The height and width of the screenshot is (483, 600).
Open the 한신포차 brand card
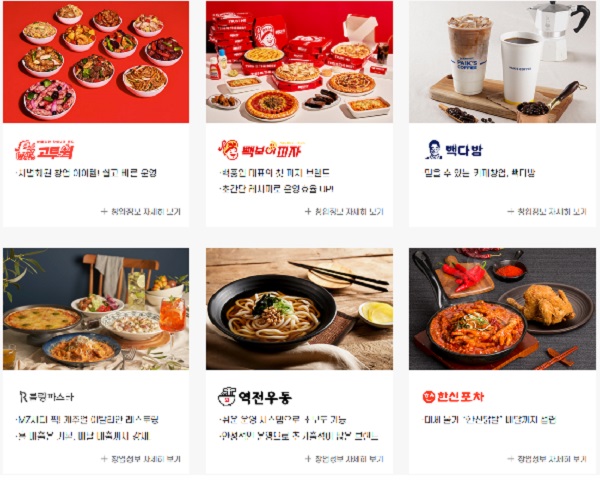click(x=502, y=309)
